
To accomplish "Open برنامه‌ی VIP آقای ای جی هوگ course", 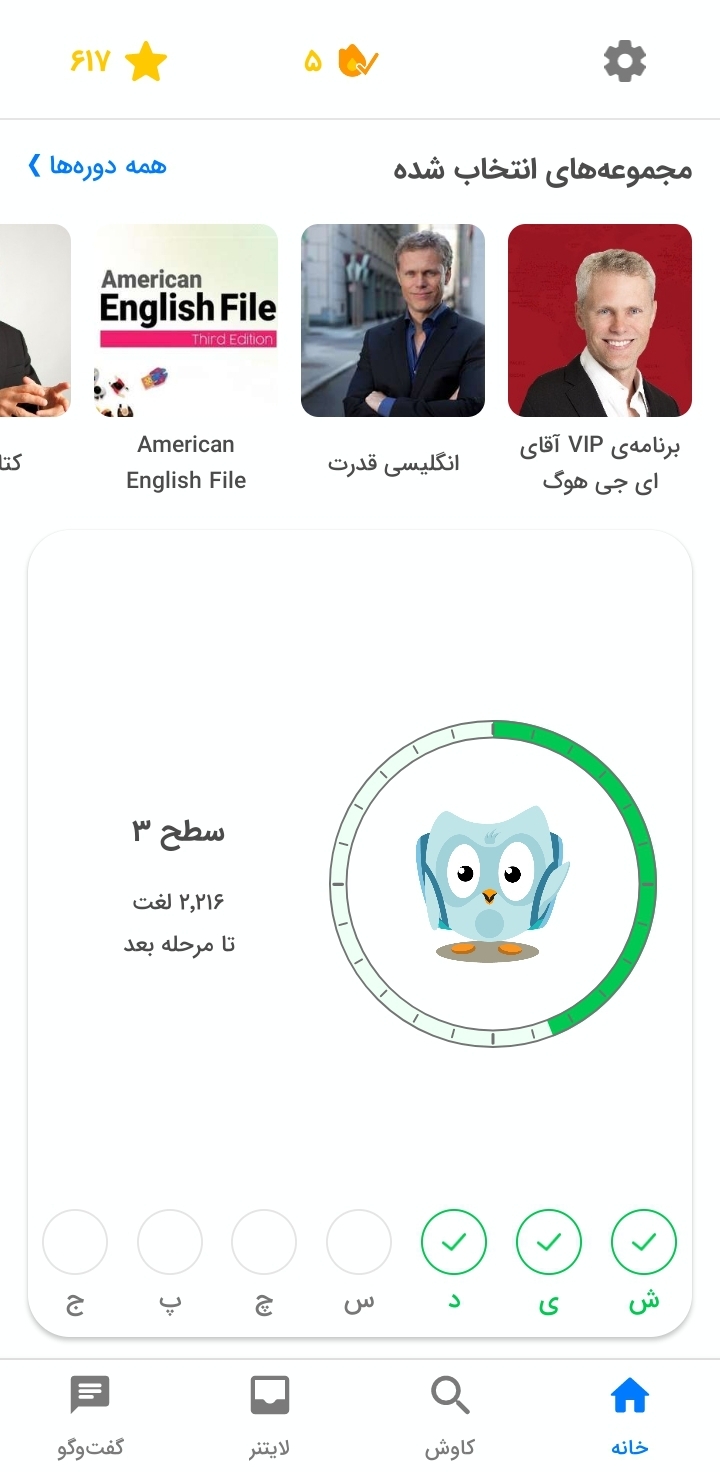I will coord(600,359).
